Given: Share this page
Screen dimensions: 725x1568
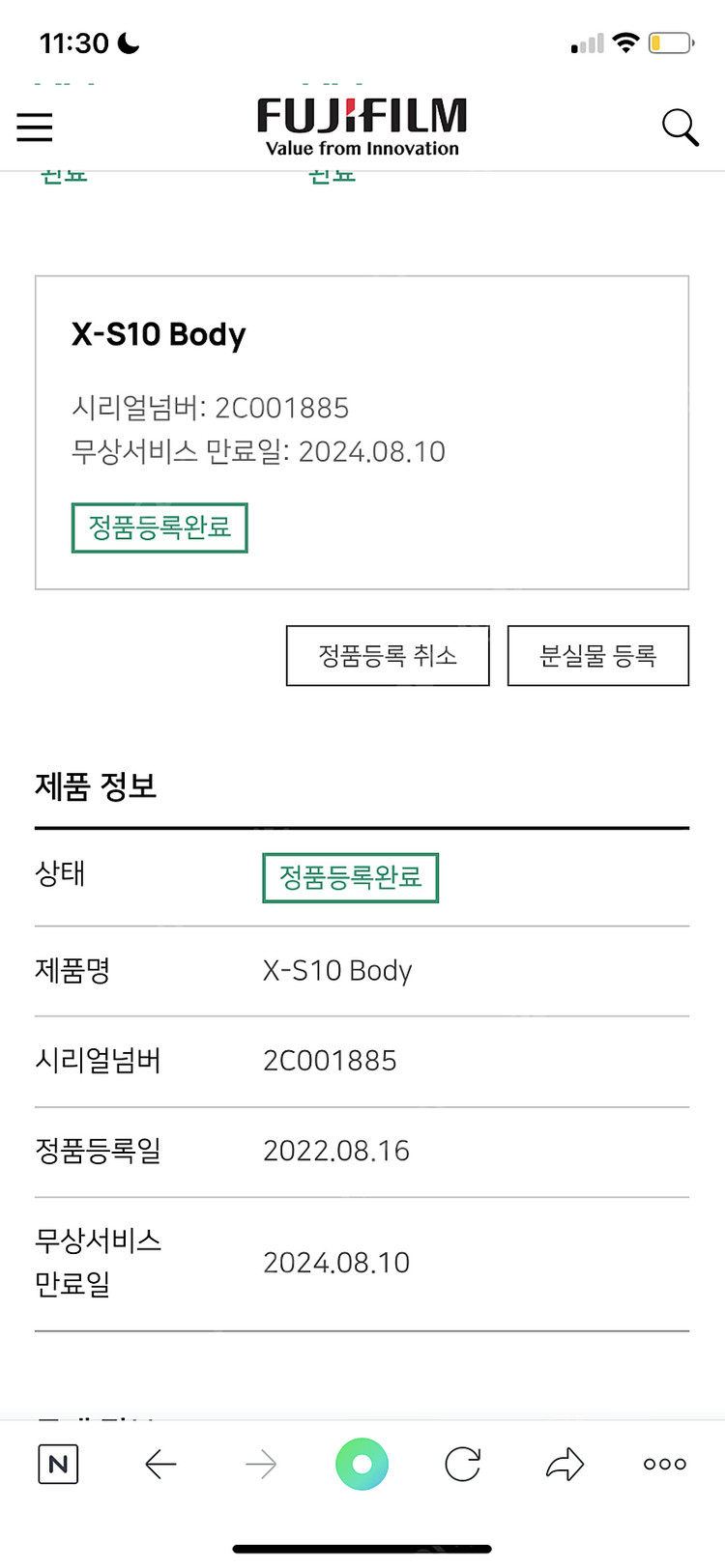Looking at the screenshot, I should [x=565, y=1465].
